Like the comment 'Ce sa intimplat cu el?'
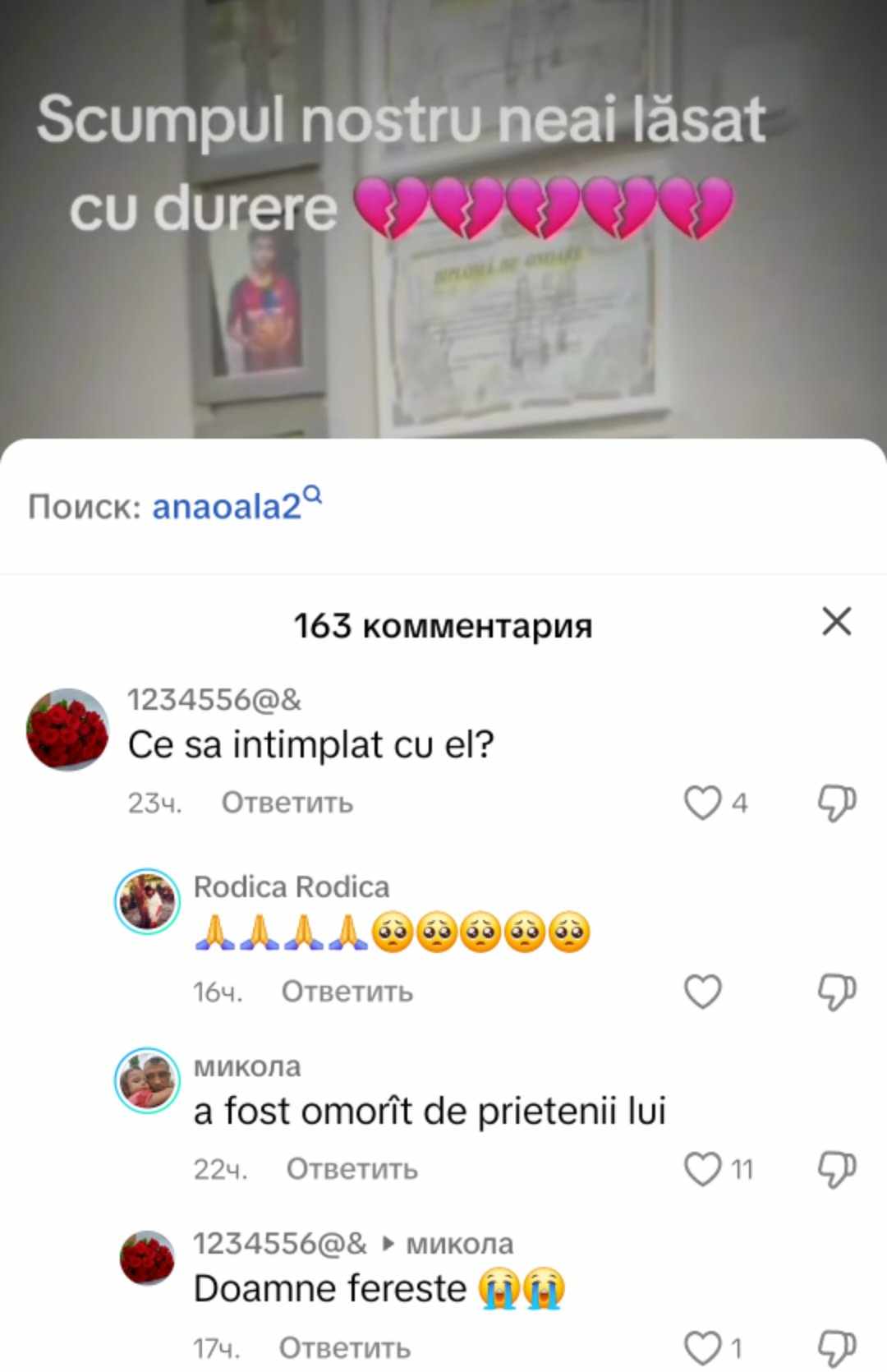Image resolution: width=887 pixels, height=1372 pixels. coord(702,803)
